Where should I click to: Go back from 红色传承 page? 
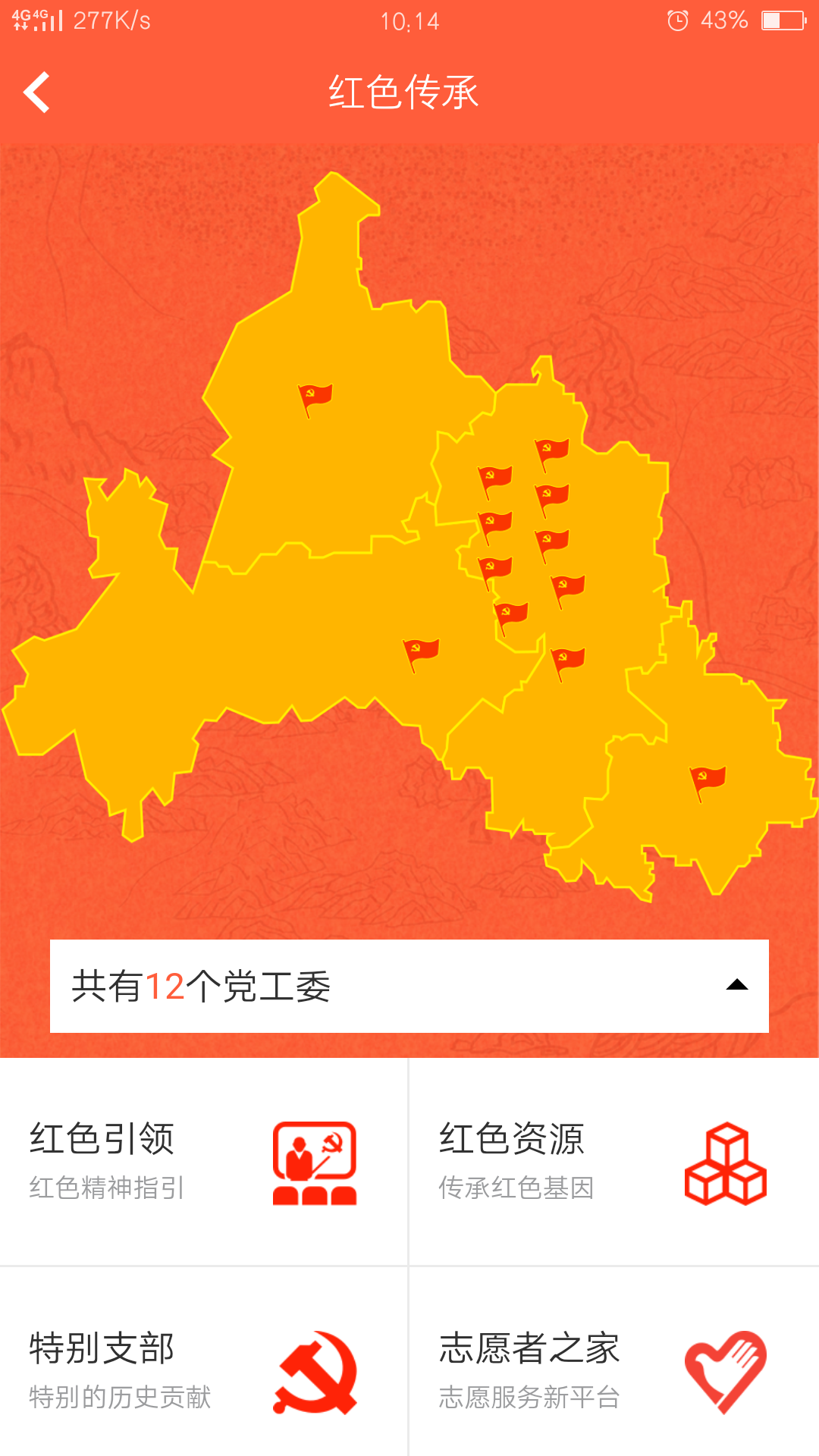tap(36, 93)
